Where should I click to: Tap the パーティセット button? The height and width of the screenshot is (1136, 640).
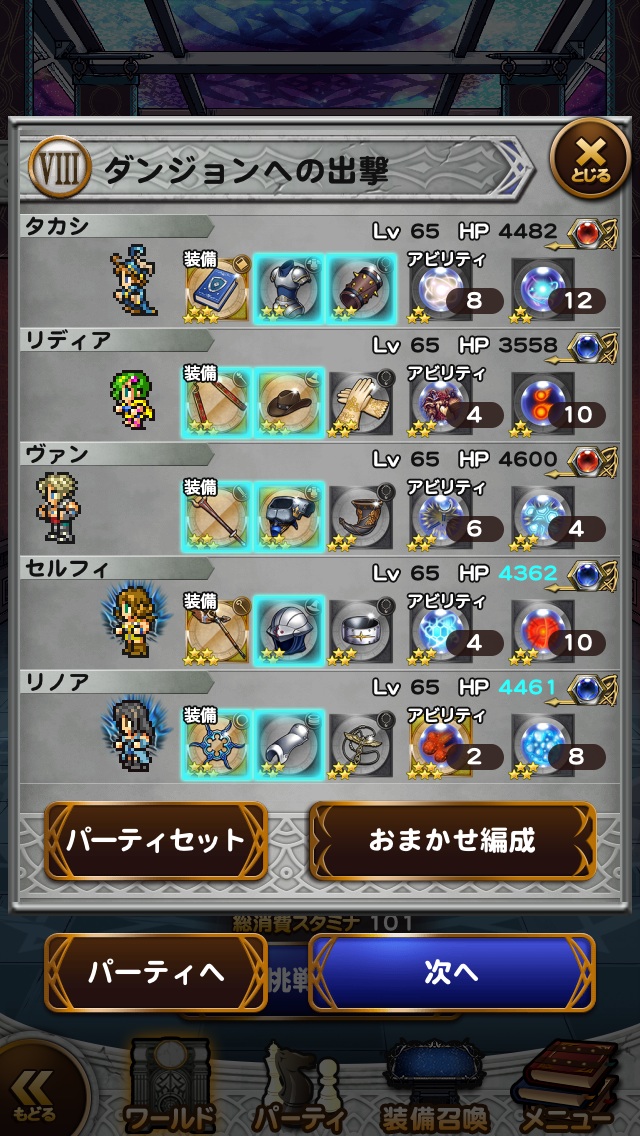[156, 840]
